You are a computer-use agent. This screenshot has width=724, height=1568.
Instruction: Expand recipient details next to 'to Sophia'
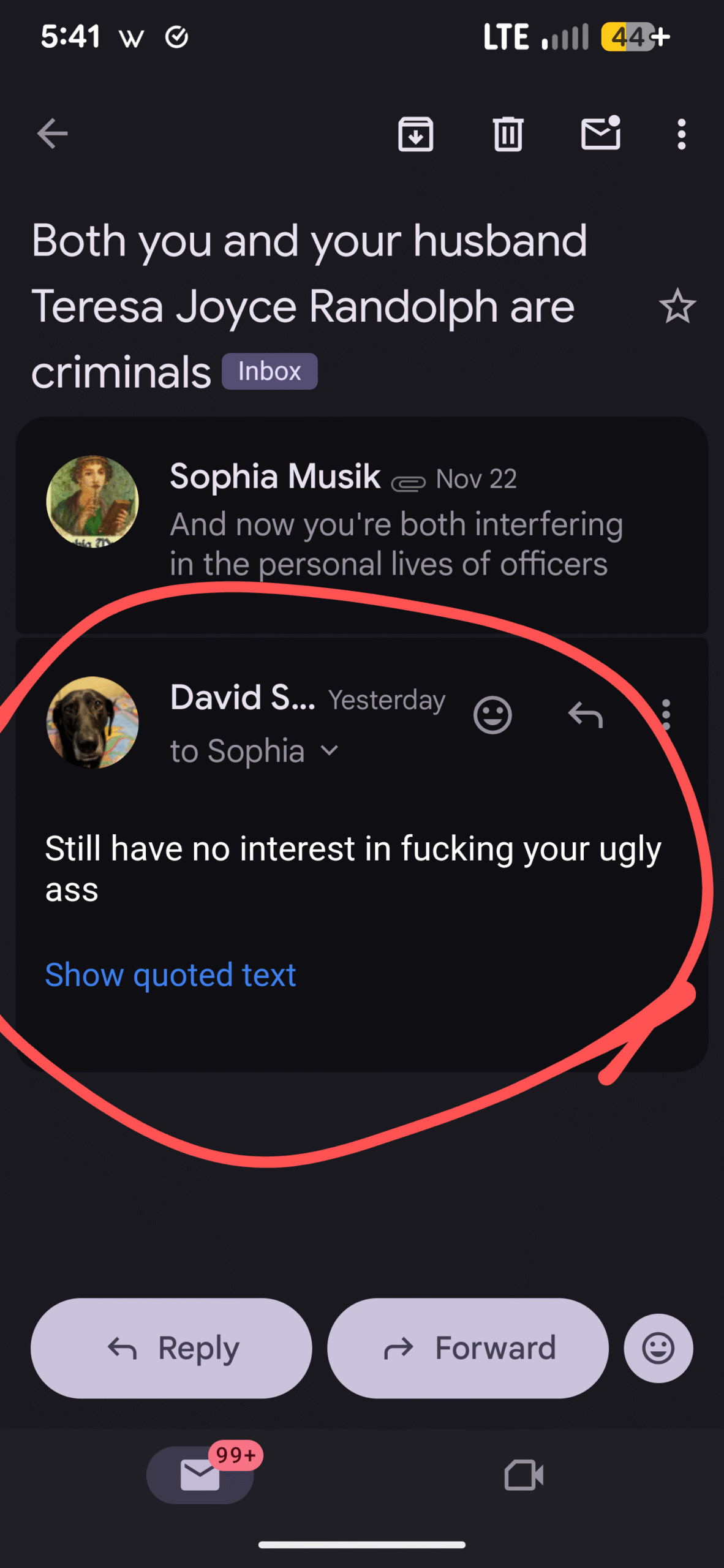point(330,751)
